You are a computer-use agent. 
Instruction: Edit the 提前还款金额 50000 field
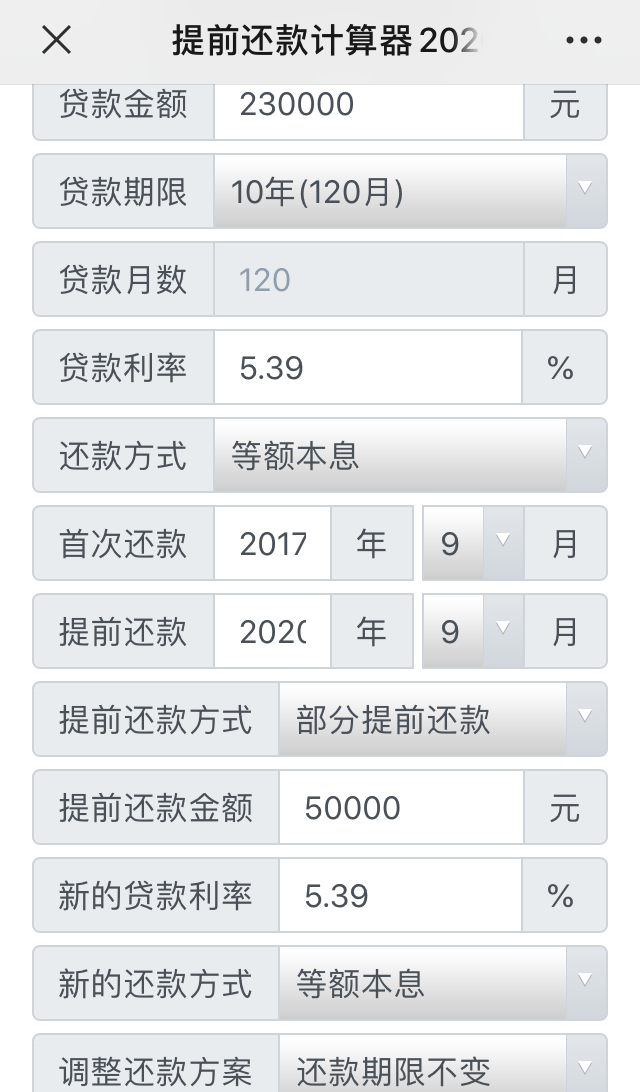(400, 808)
